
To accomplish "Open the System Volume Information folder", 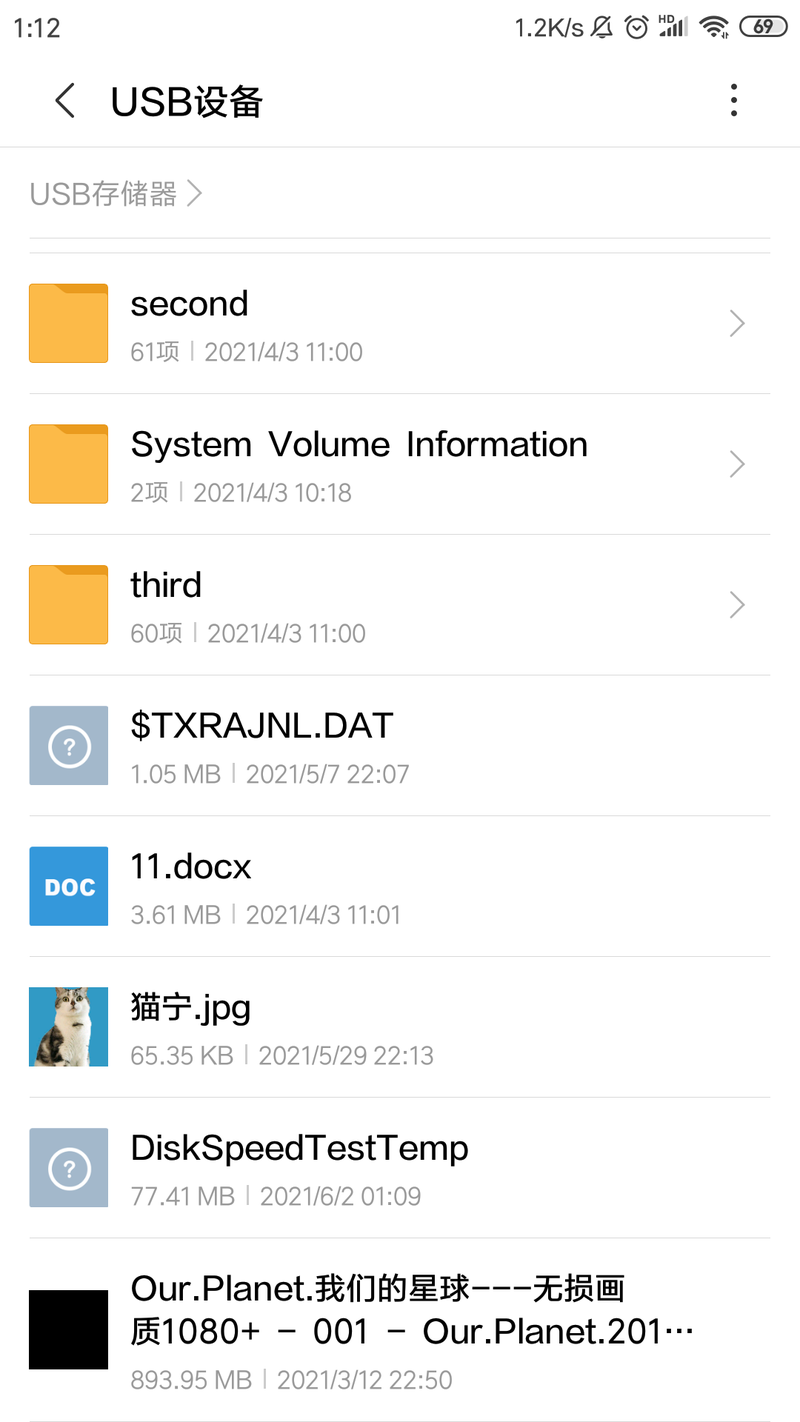I will tap(400, 464).
